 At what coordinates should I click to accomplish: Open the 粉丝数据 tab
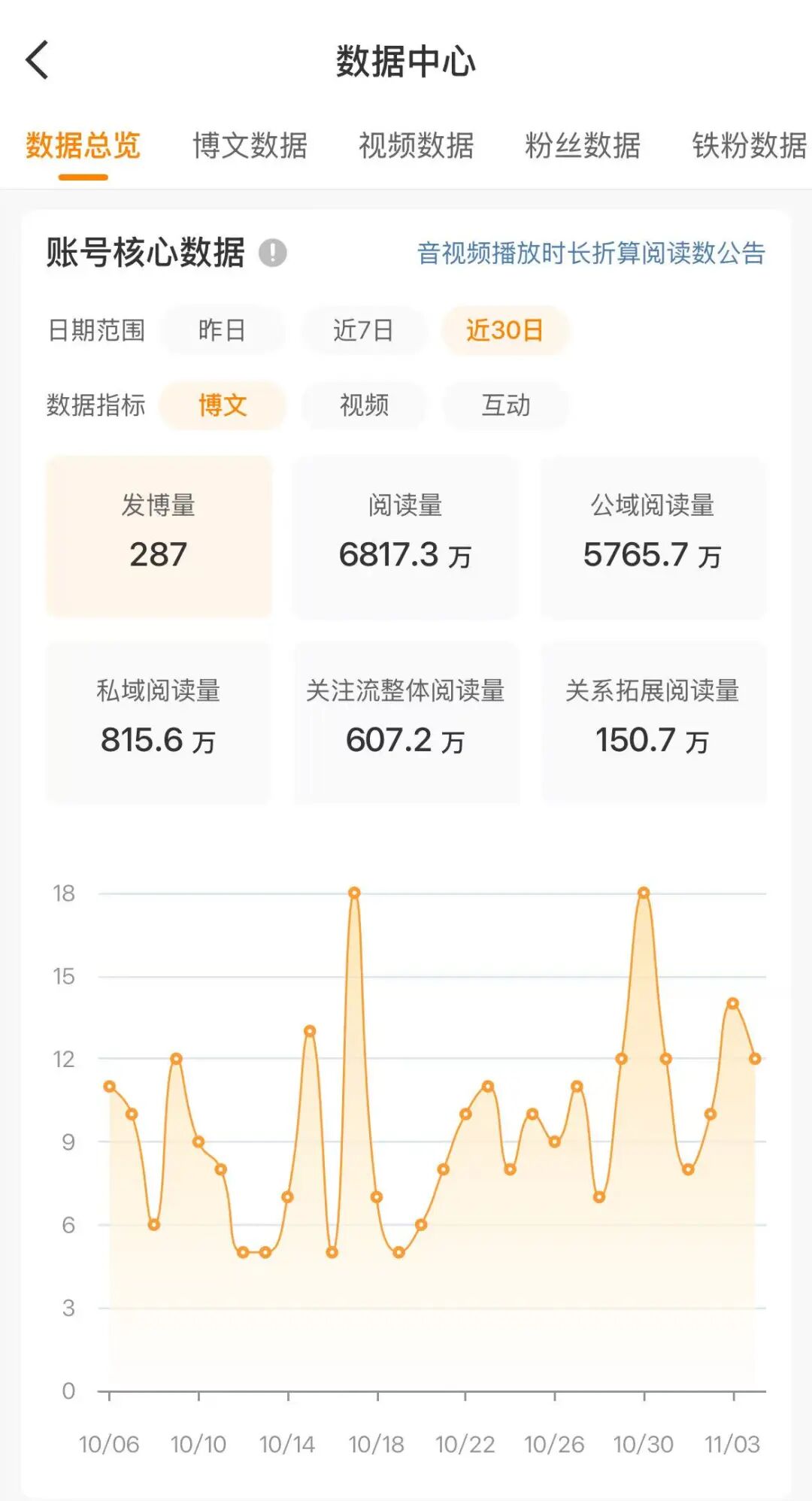[583, 146]
